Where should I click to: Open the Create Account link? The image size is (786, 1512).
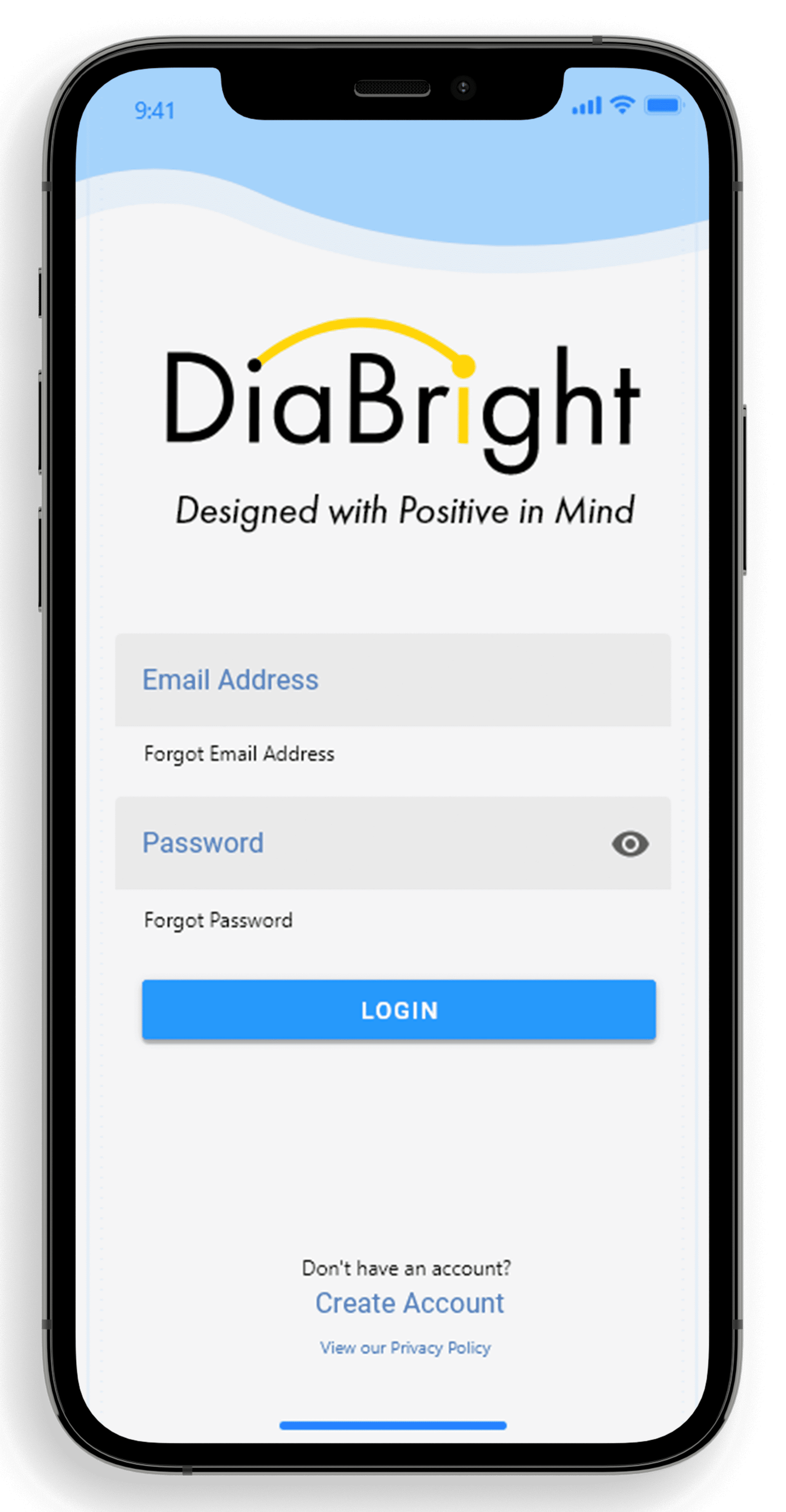coord(409,1303)
